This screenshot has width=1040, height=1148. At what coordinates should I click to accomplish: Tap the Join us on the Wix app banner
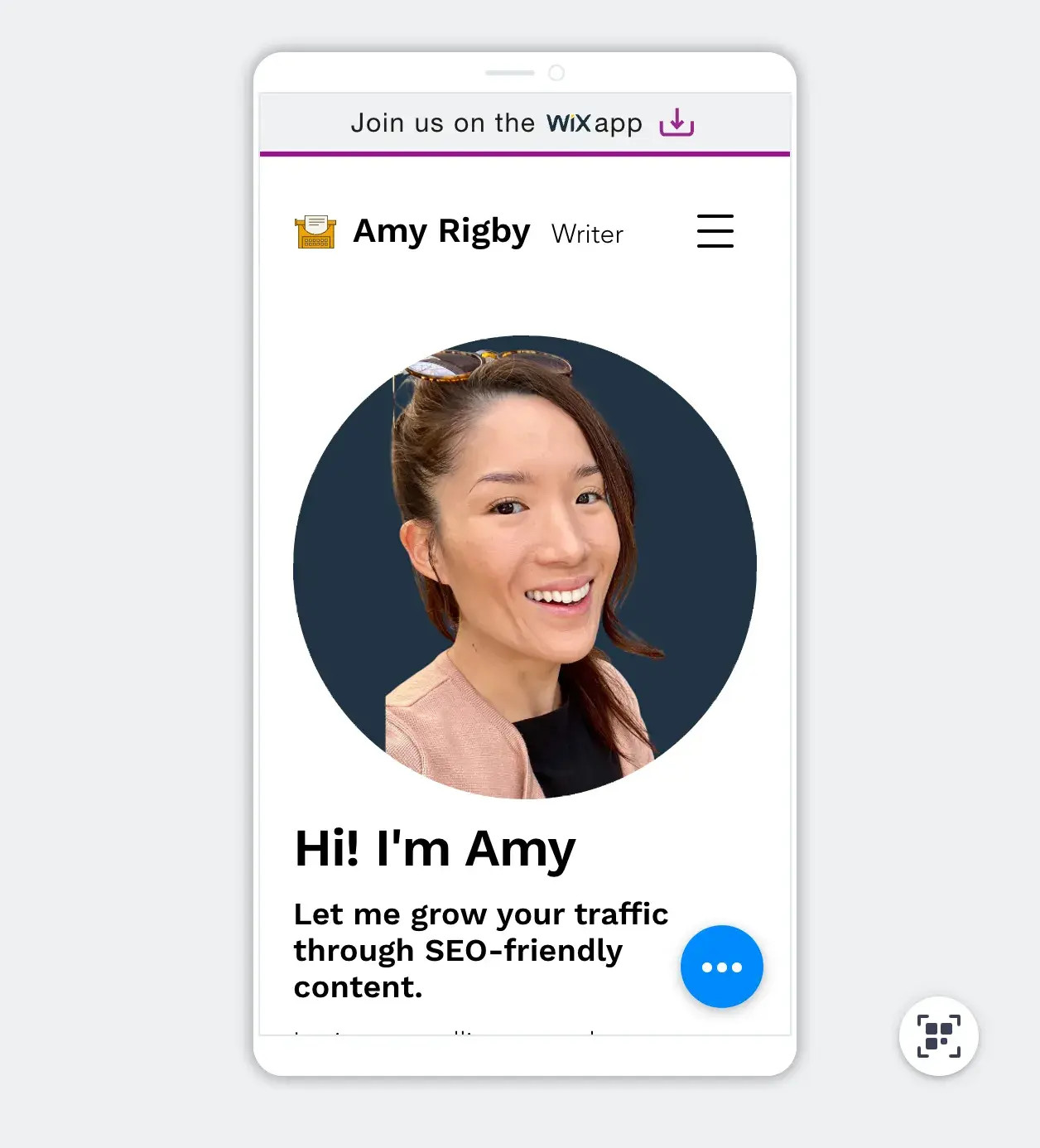523,123
